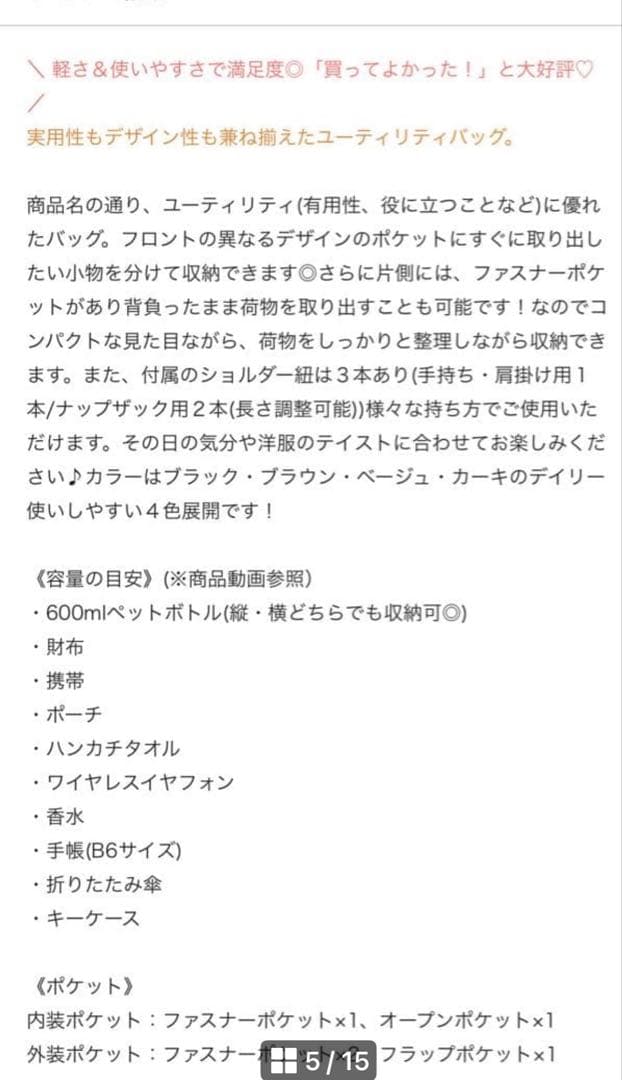Open the grid view from the 5/15 pill
The height and width of the screenshot is (1080, 622).
pos(284,1061)
